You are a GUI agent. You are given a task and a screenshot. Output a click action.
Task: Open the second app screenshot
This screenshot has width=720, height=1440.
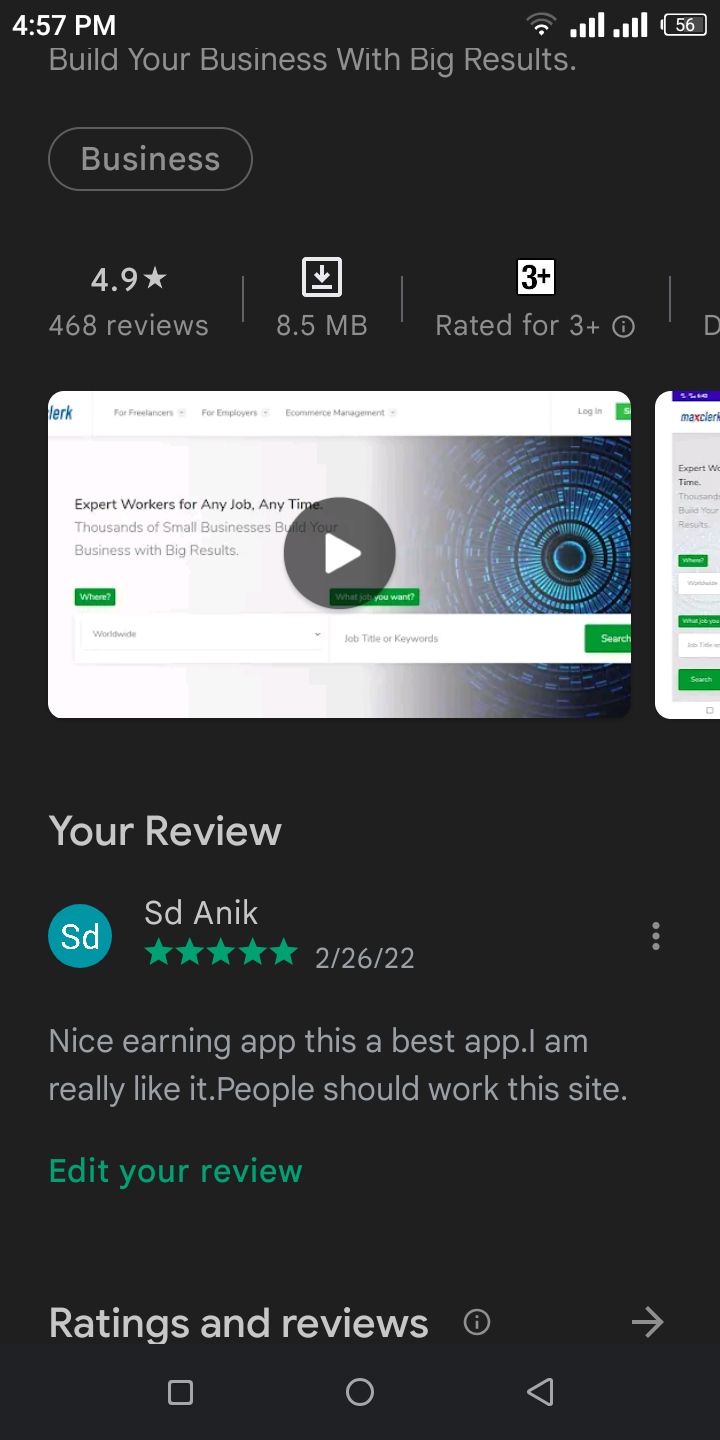point(690,555)
